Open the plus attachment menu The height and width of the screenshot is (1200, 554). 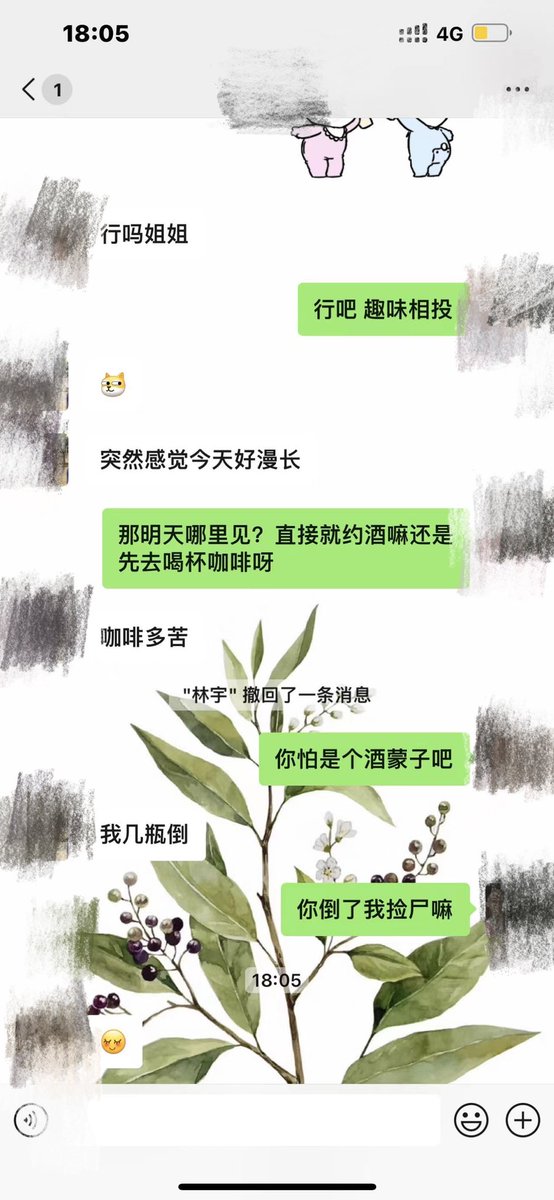coord(523,1120)
